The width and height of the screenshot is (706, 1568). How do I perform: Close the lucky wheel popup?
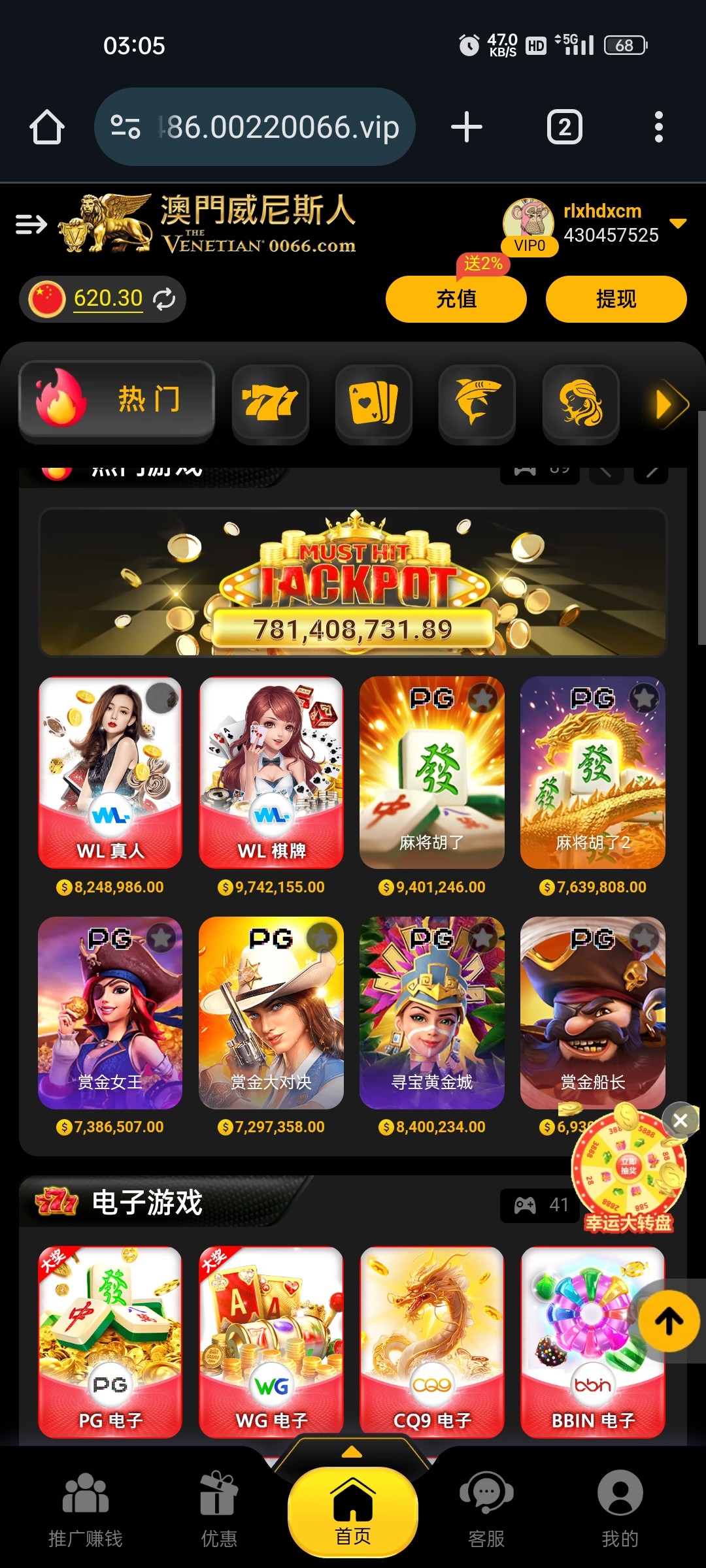tap(680, 1120)
